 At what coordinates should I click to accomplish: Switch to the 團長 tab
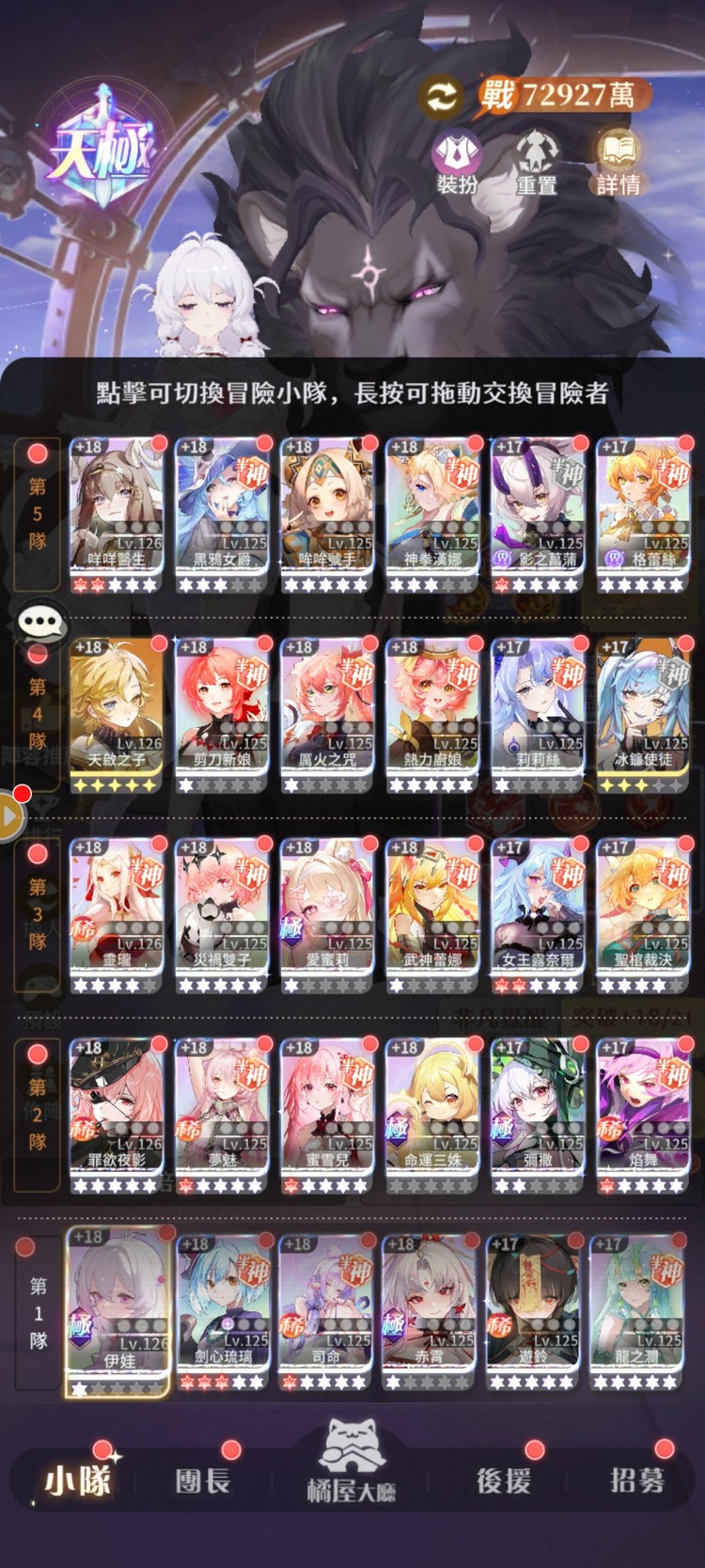(x=203, y=1481)
